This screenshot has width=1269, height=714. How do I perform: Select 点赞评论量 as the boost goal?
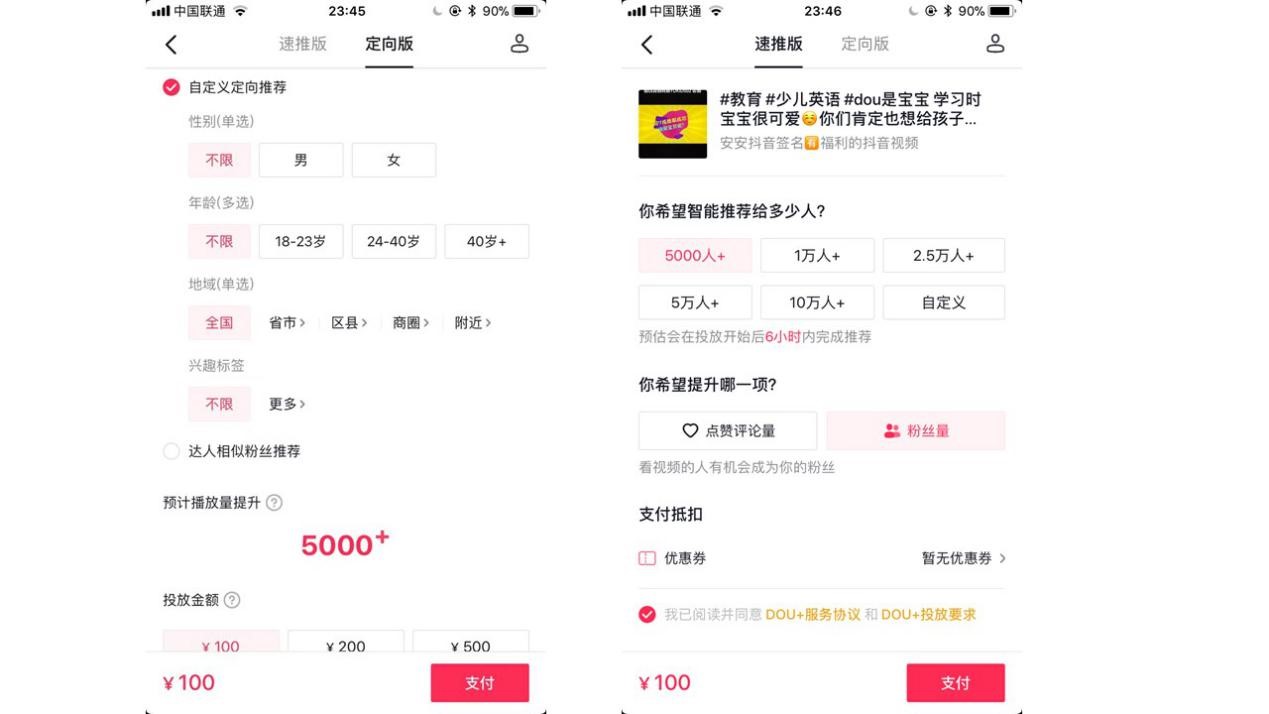coord(728,431)
